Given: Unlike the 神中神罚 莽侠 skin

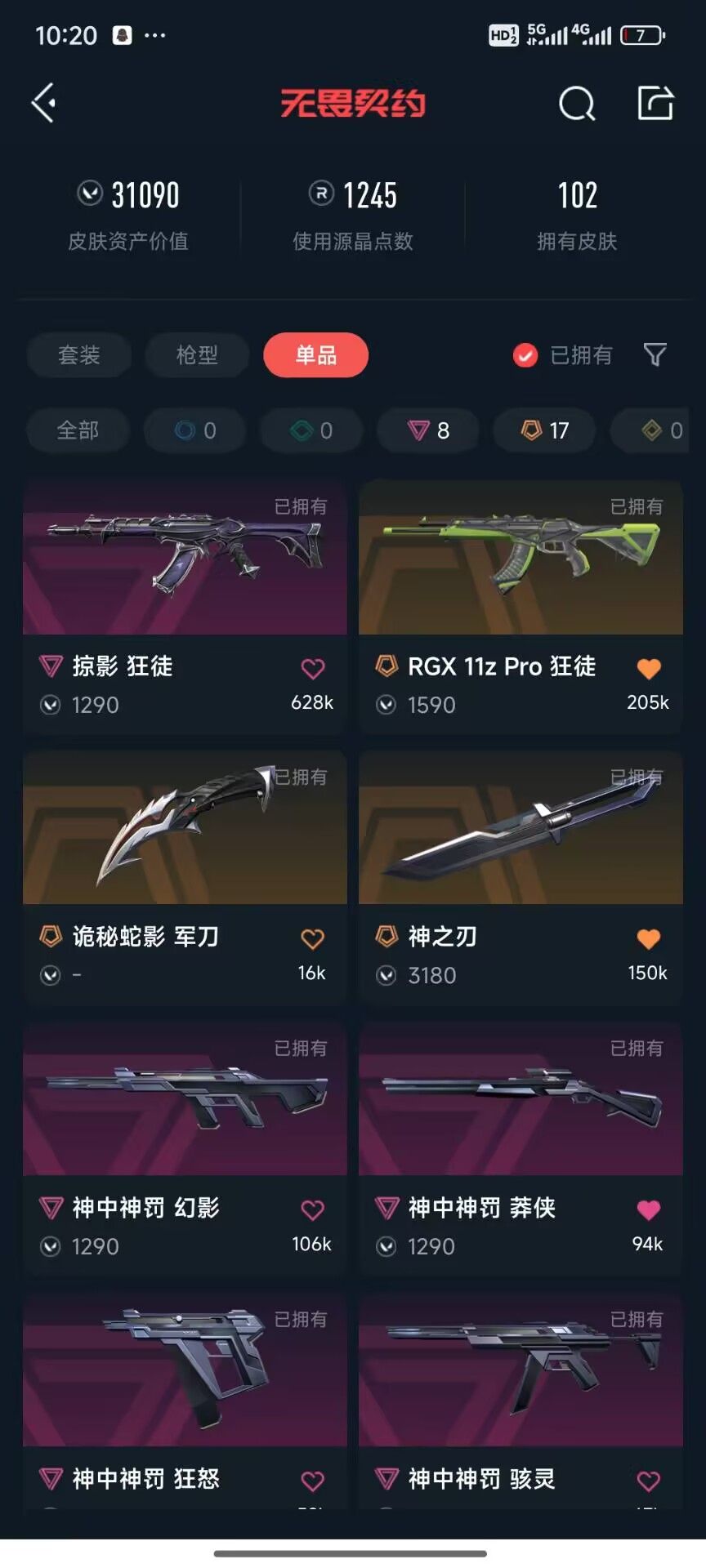Looking at the screenshot, I should coord(649,1210).
